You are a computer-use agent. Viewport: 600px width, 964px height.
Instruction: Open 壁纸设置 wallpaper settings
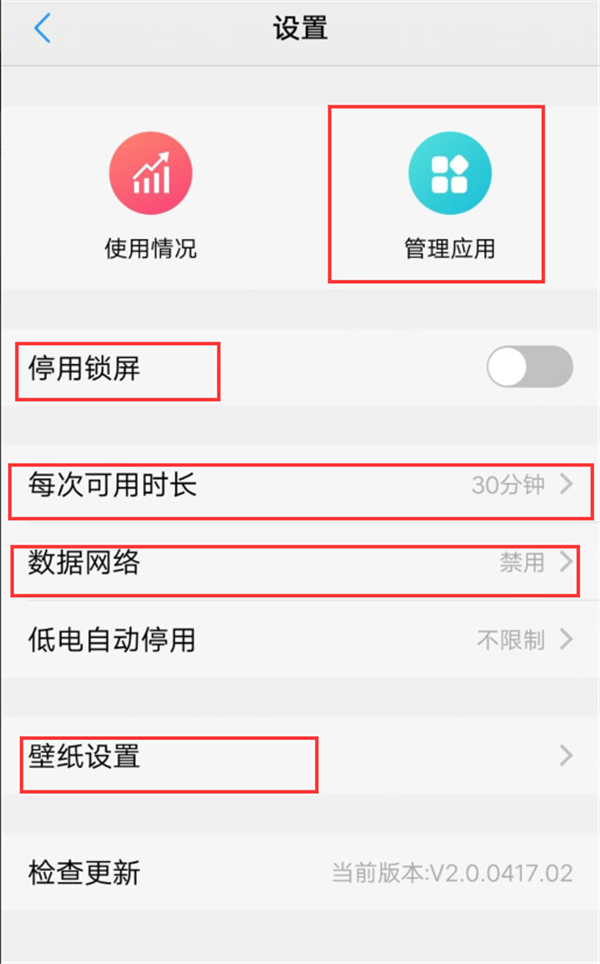pyautogui.click(x=300, y=756)
